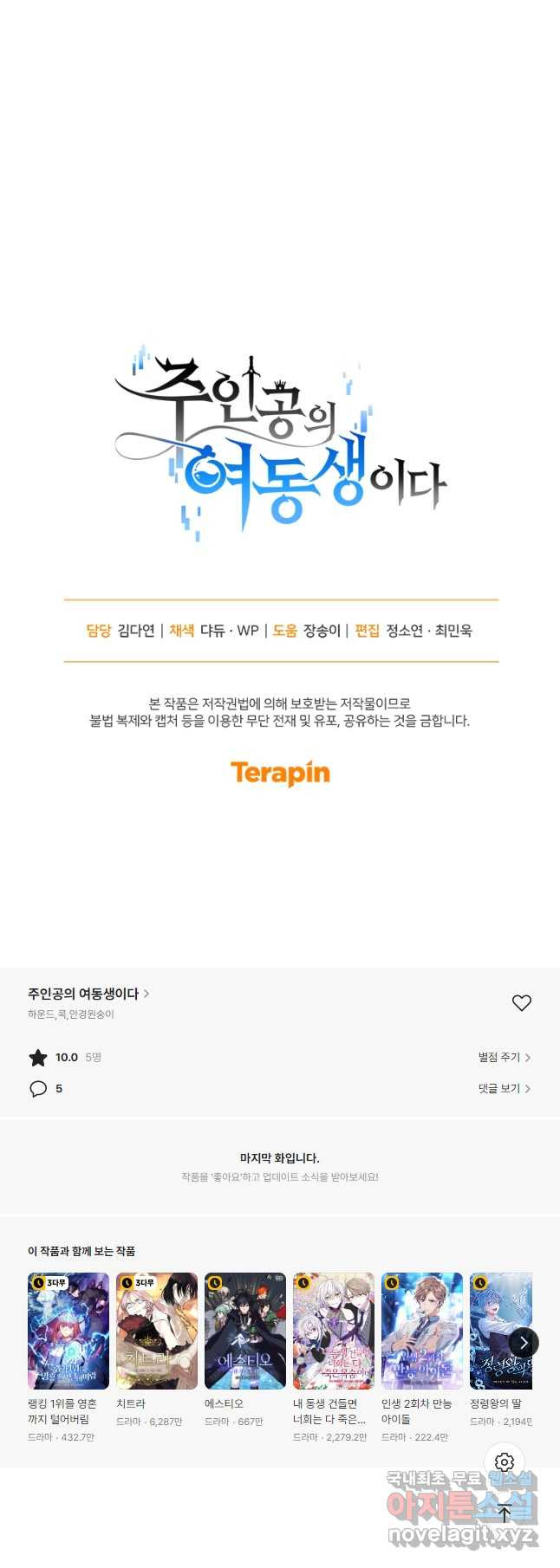Open 댓글 보기 to view comments
Screen dimensions: 560x1568
(504, 1088)
